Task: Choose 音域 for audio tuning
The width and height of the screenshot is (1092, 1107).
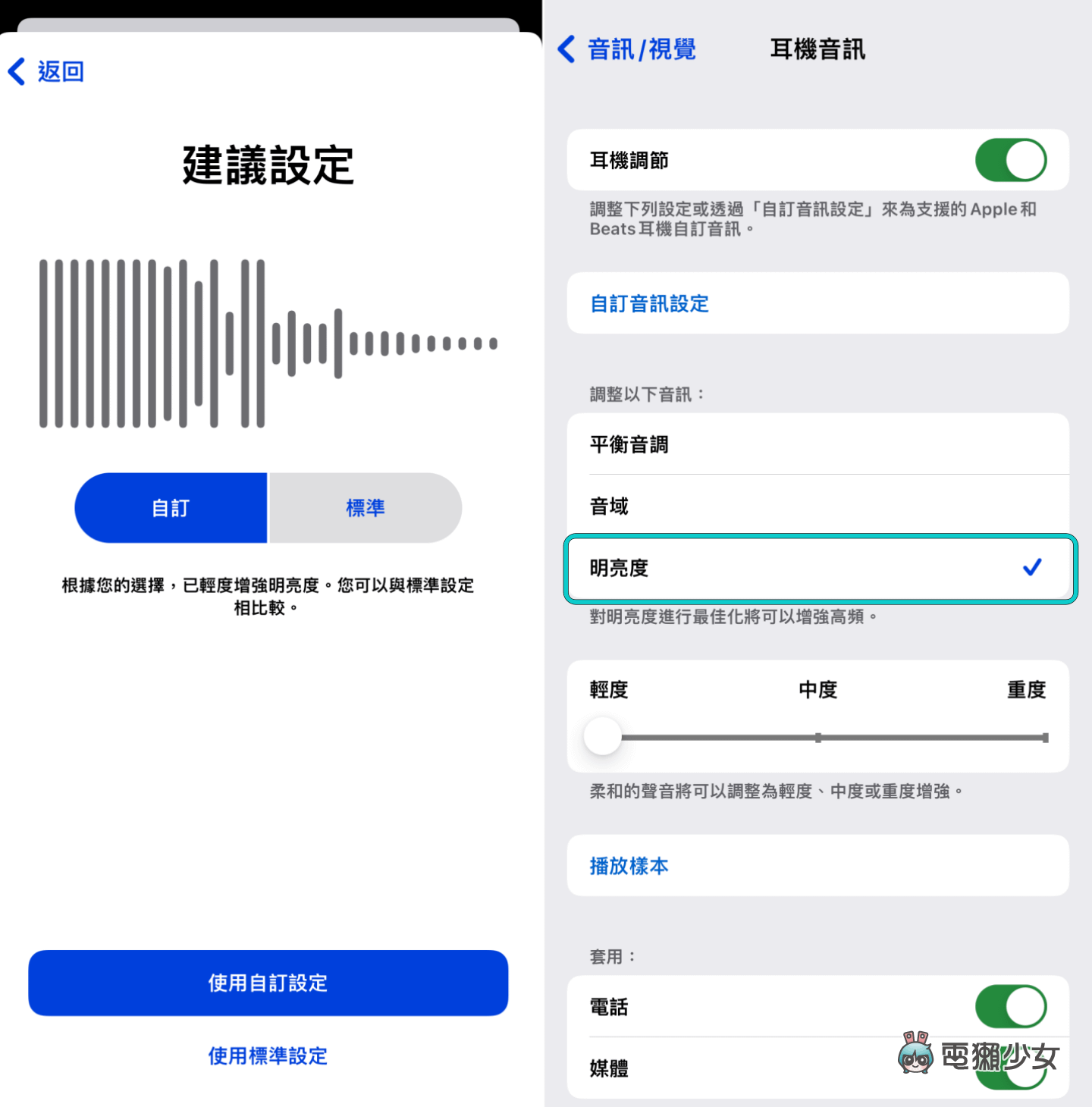Action: 817,506
